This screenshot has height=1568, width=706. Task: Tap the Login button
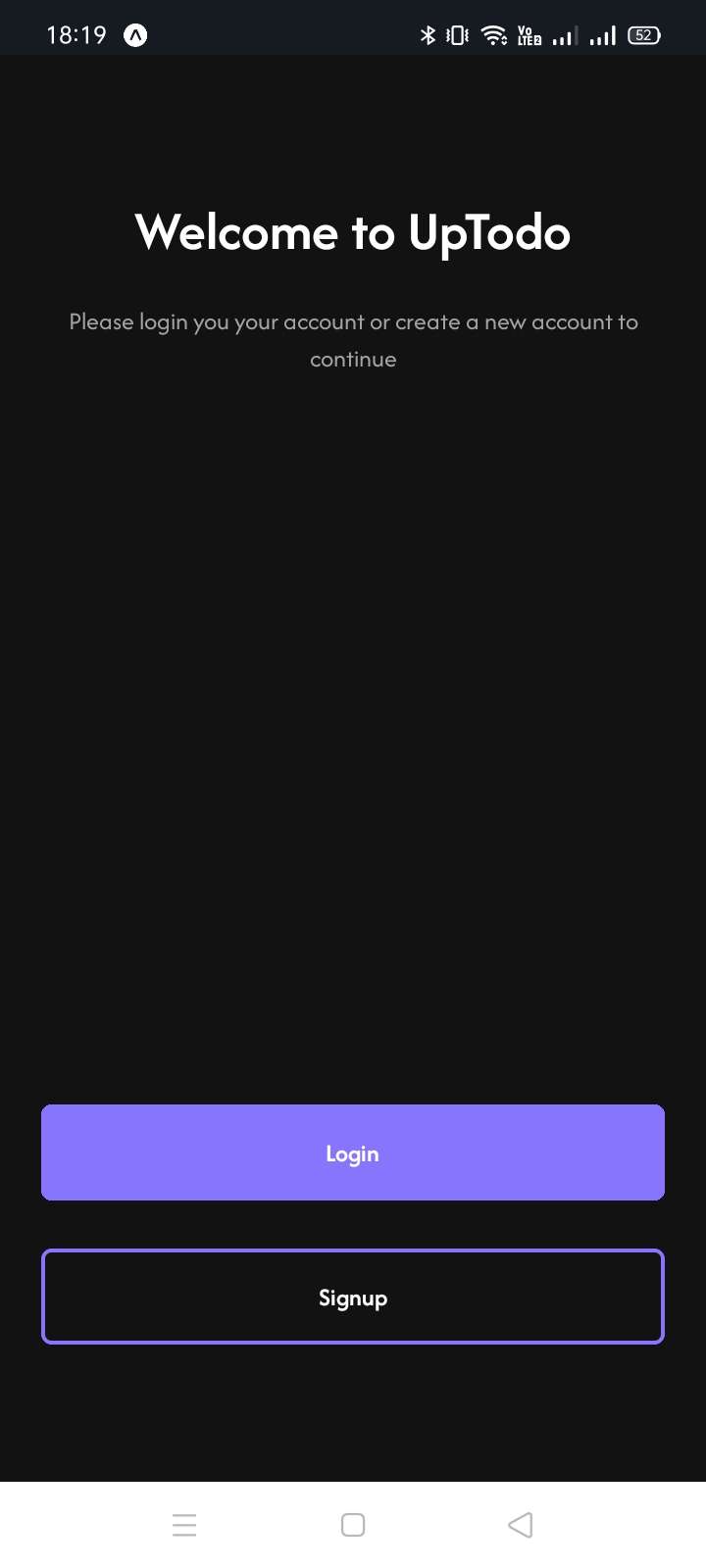353,1152
